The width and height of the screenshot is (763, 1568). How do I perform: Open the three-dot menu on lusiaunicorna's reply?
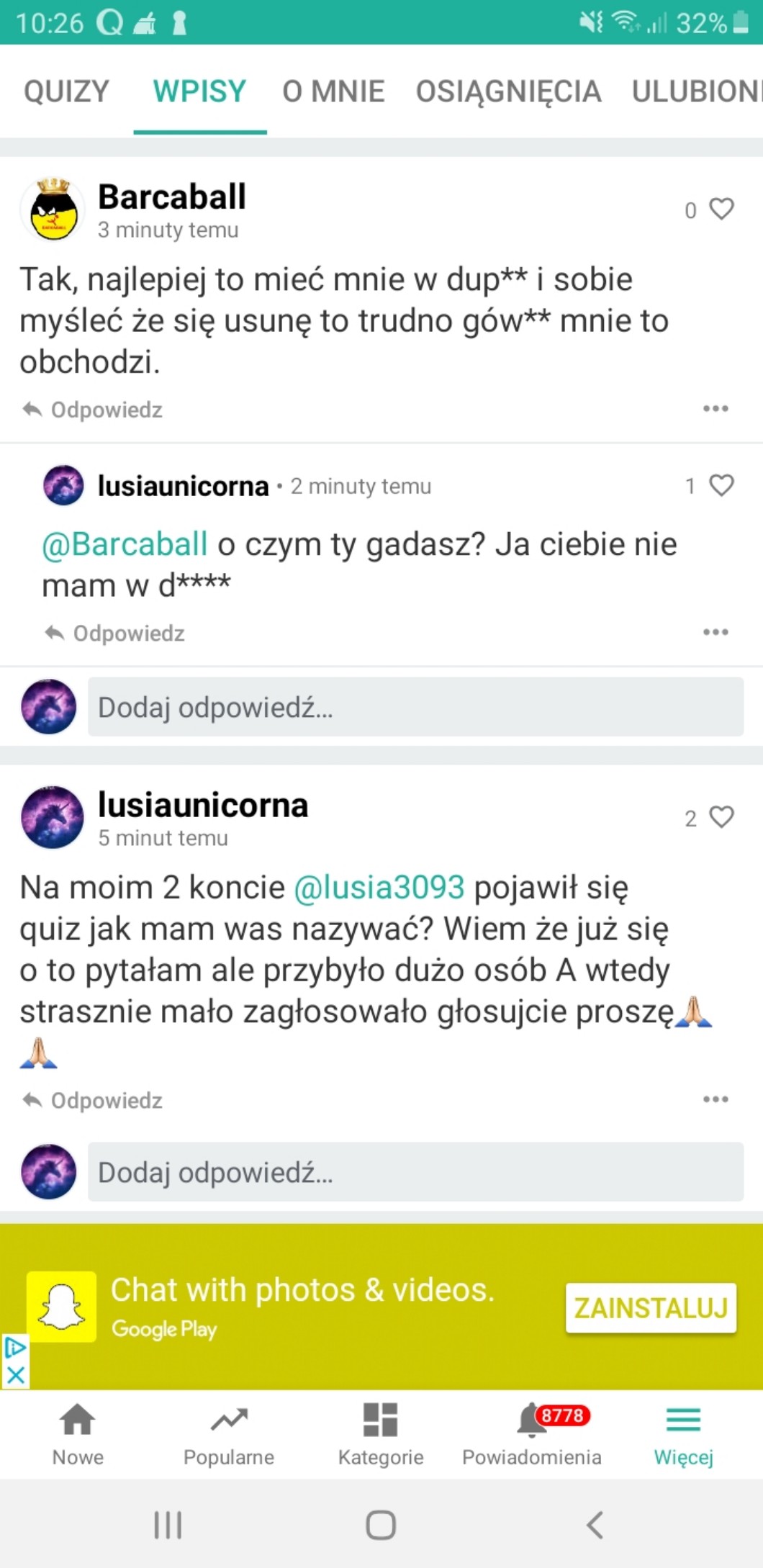(x=715, y=632)
